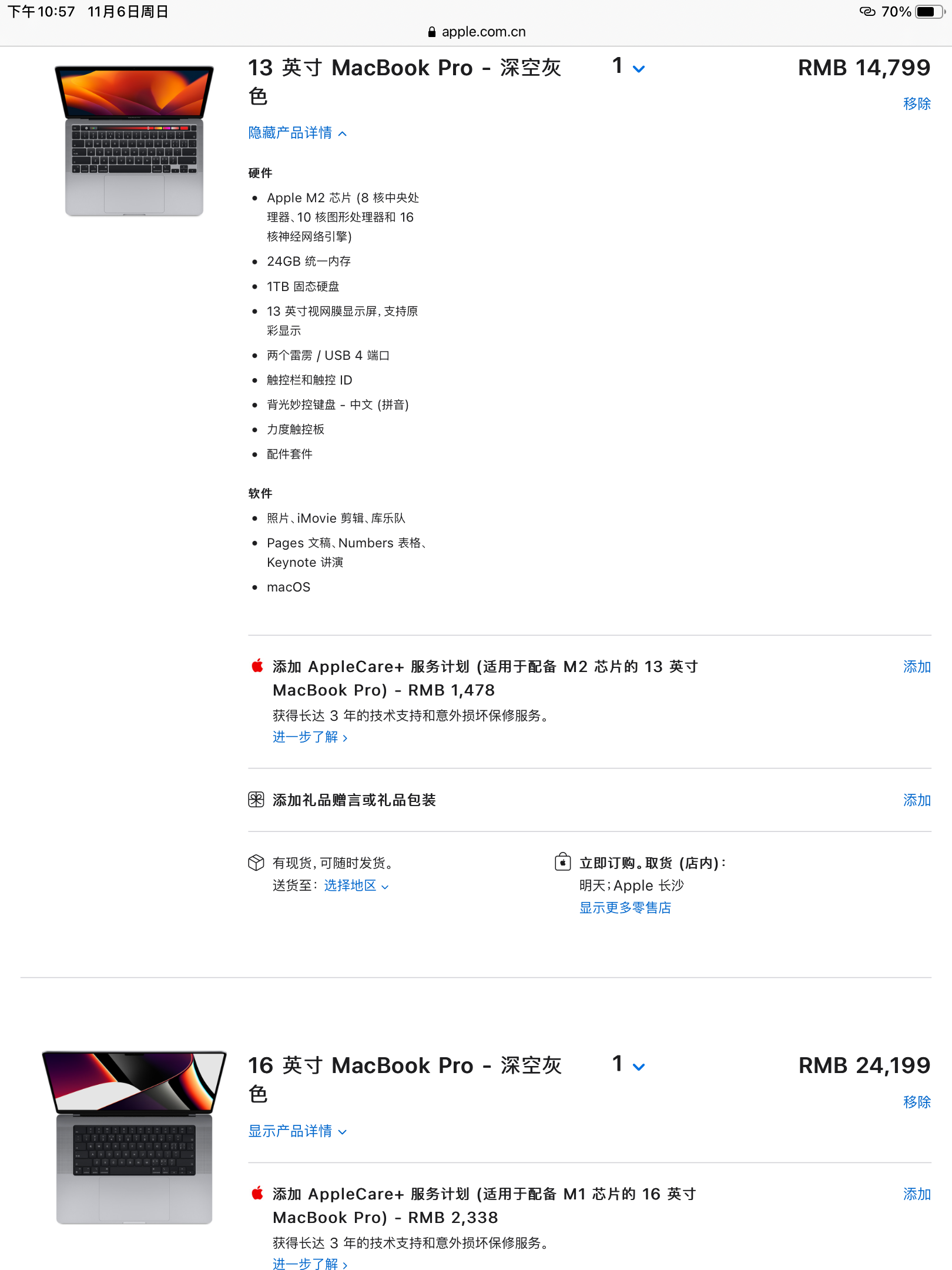Image resolution: width=952 pixels, height=1270 pixels.
Task: Learn more about AppleCare+ for 16-inch model
Action: coord(310,1264)
